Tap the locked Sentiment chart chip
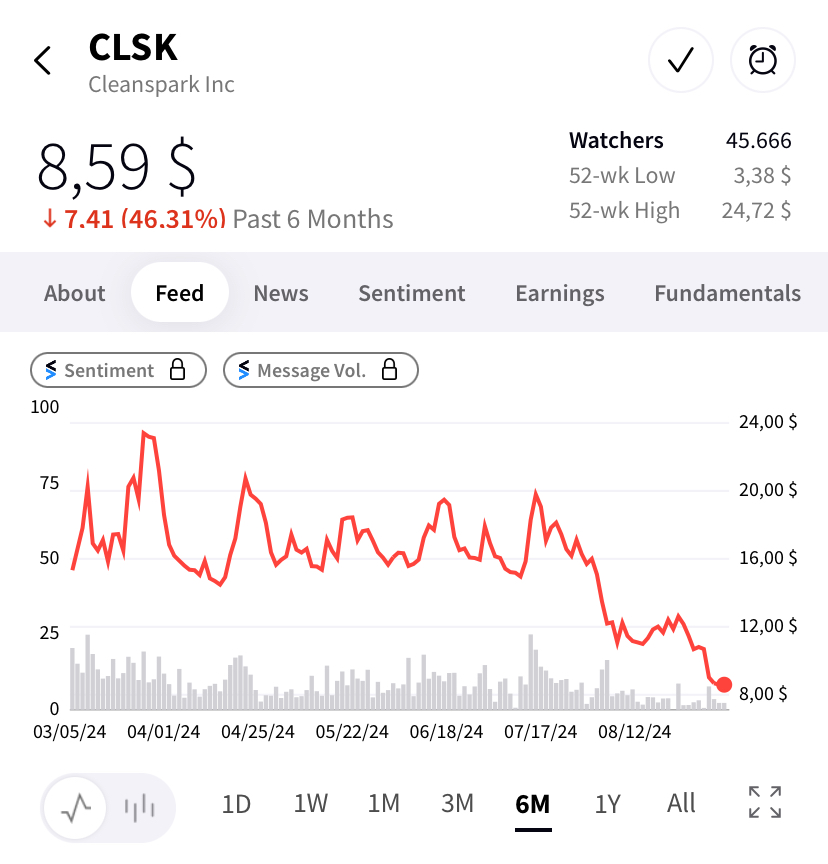Image resolution: width=828 pixels, height=864 pixels. (x=118, y=370)
